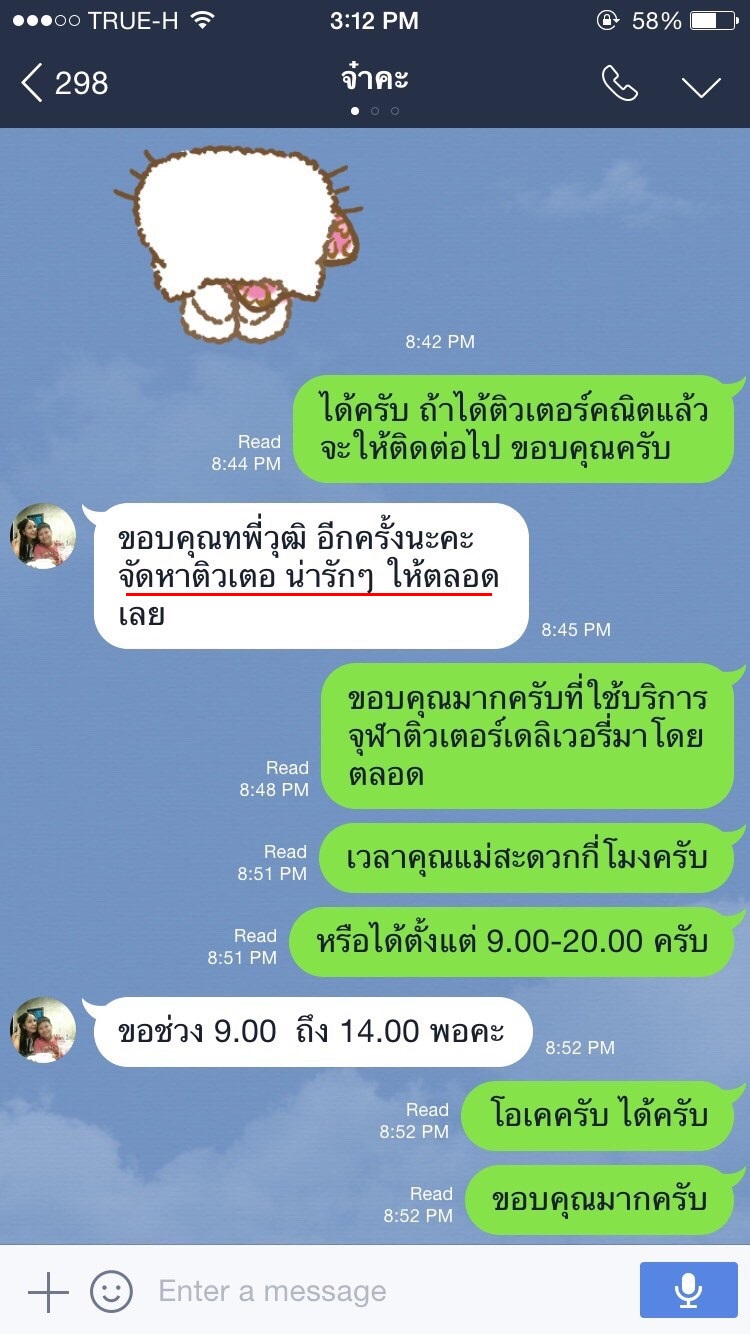This screenshot has height=1334, width=750.
Task: Open the emoji and sticker picker
Action: 111,1291
